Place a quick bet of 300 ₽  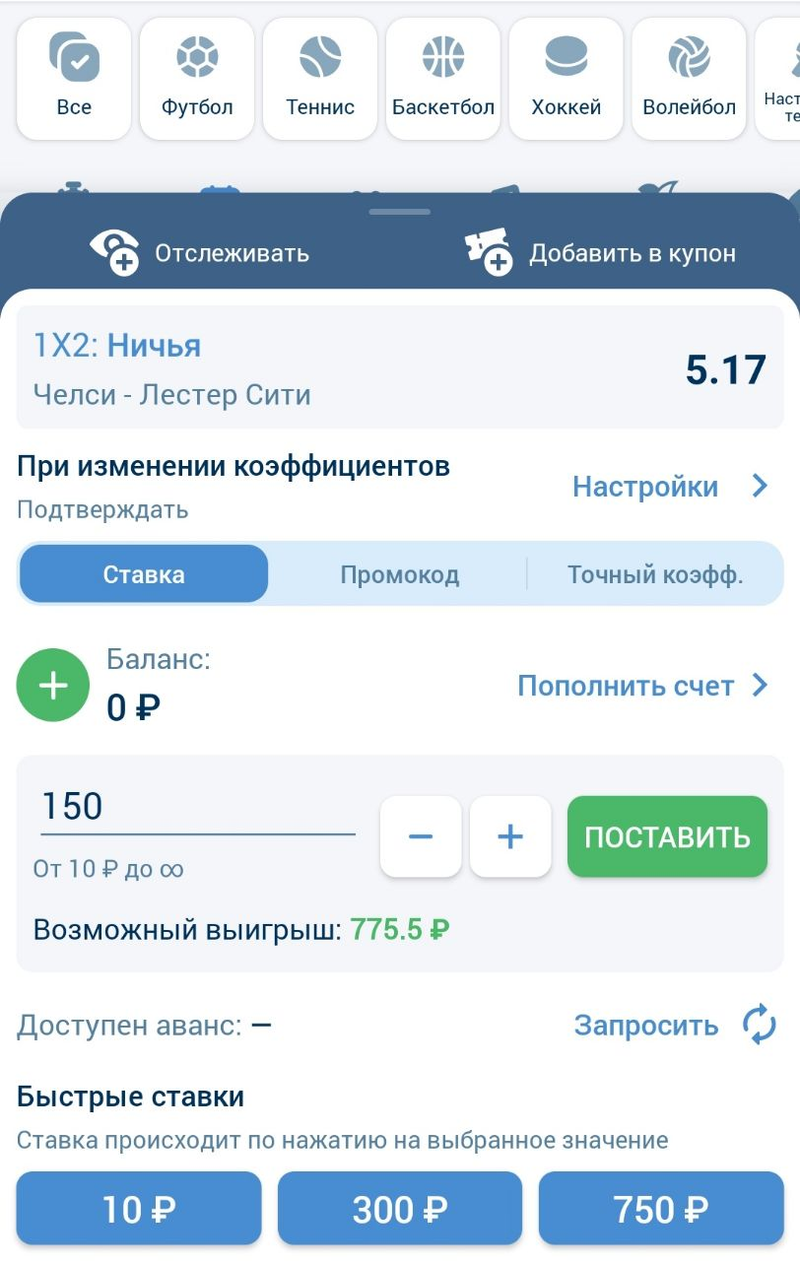[x=399, y=1209]
